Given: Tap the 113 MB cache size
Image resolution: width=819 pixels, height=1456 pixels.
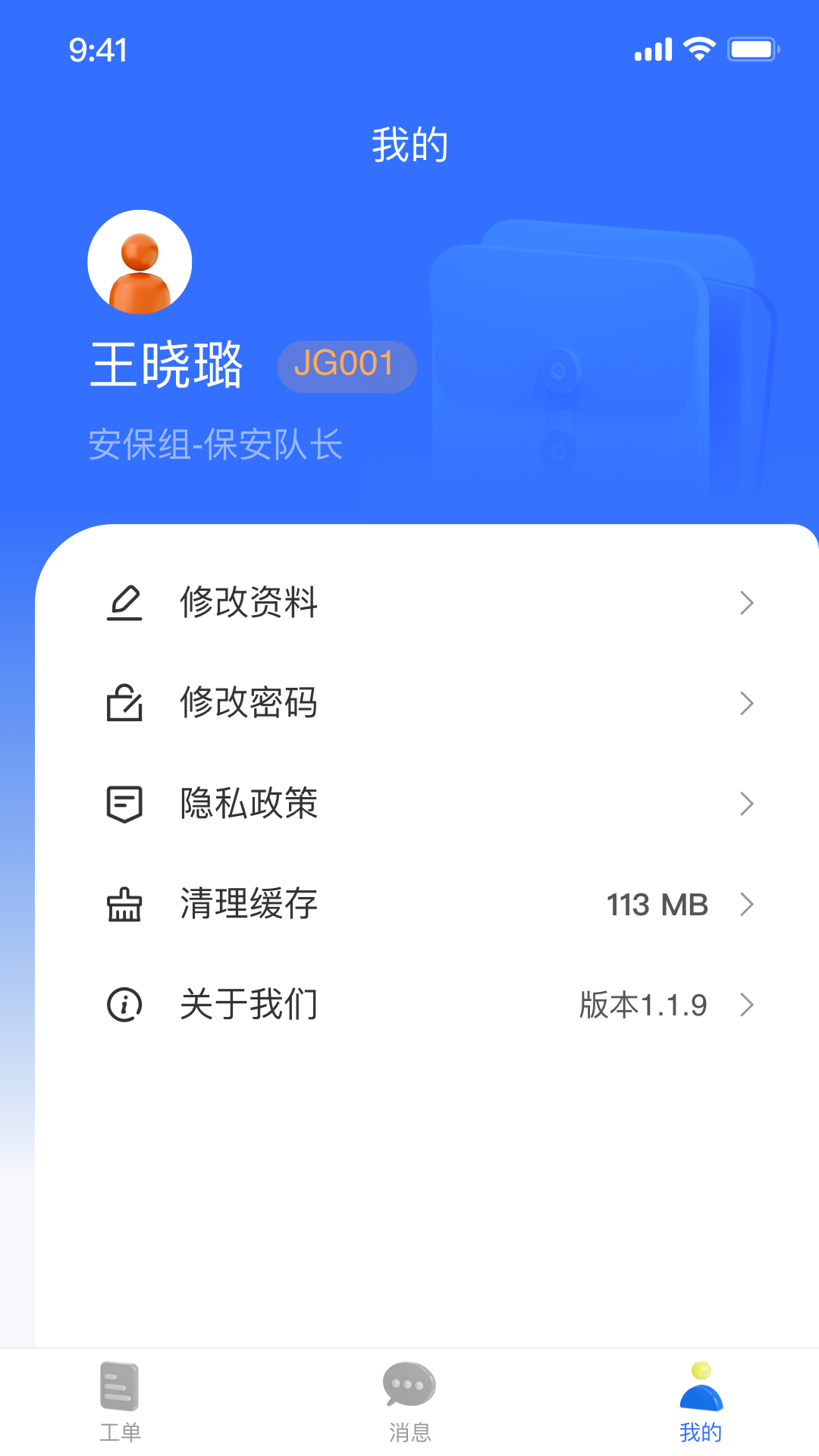Looking at the screenshot, I should 657,904.
